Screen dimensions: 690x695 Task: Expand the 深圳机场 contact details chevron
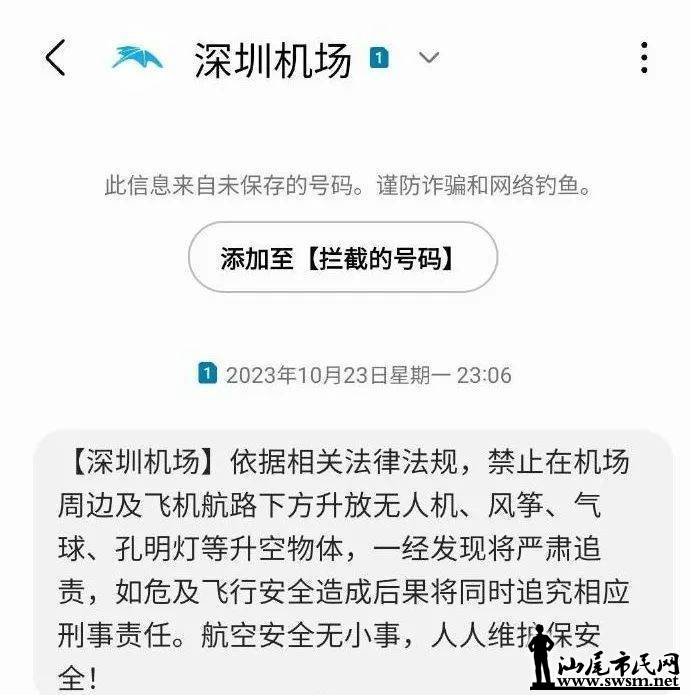click(429, 58)
